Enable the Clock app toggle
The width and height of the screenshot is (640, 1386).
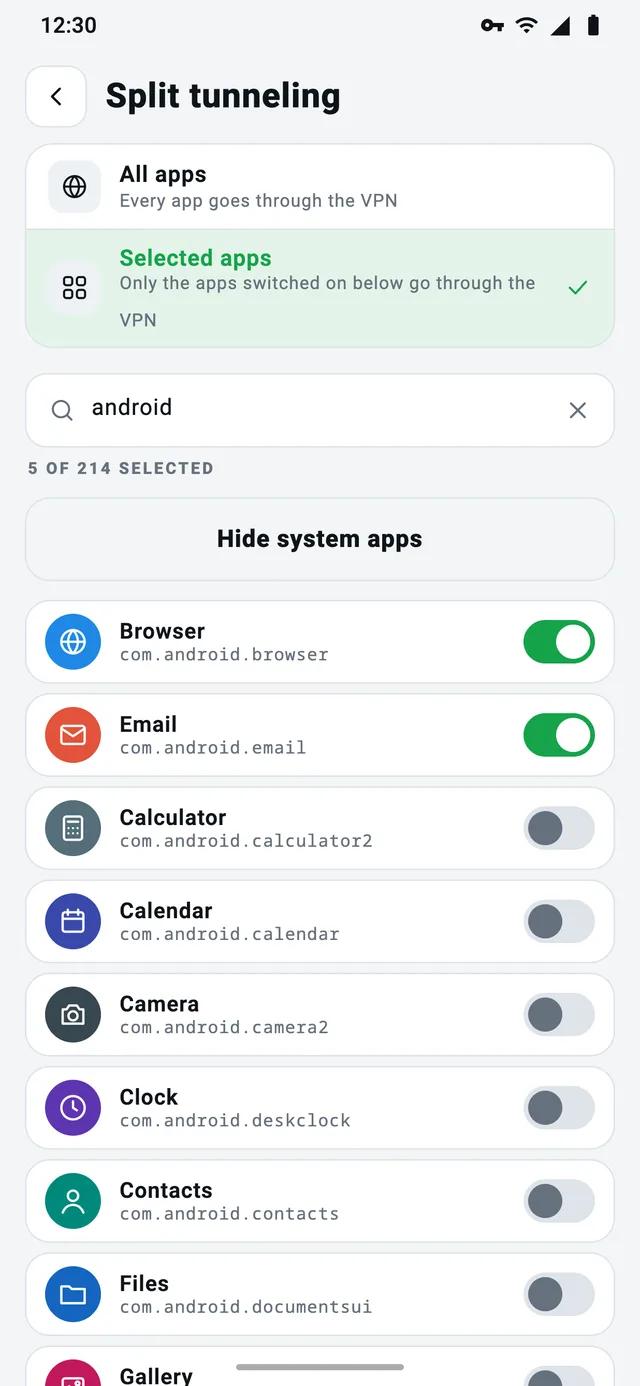(559, 1107)
